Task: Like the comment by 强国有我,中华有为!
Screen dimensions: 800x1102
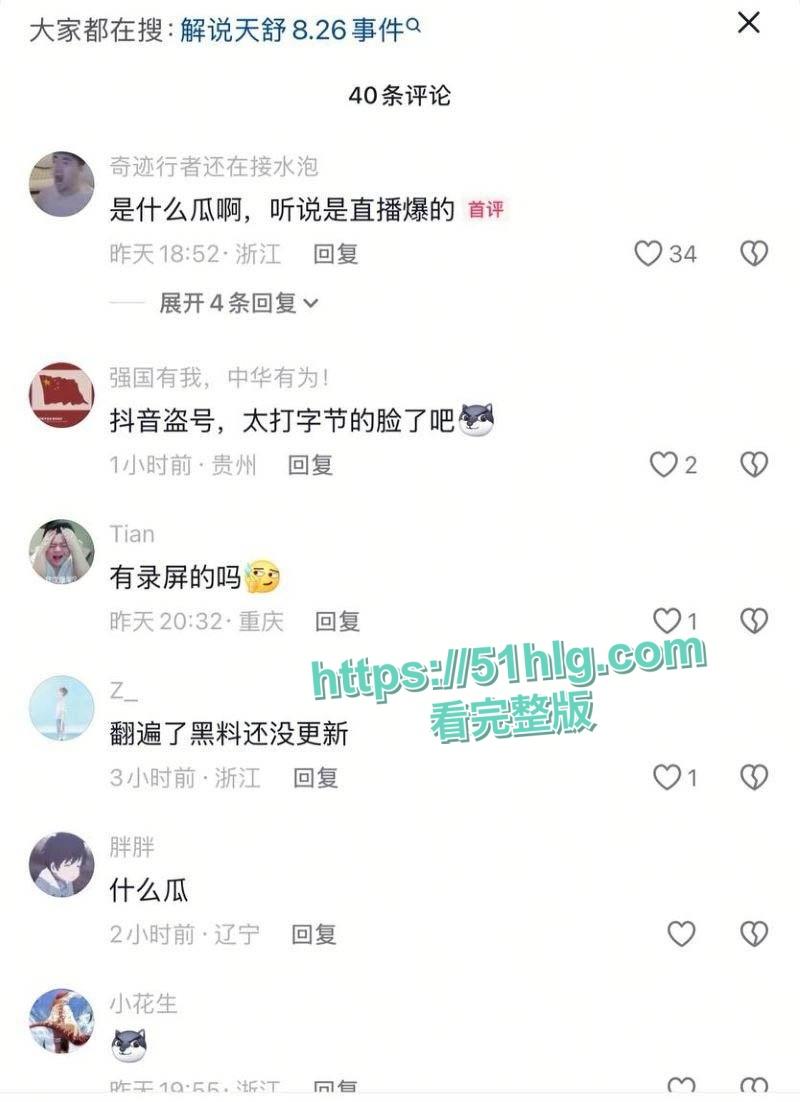Action: (x=664, y=464)
